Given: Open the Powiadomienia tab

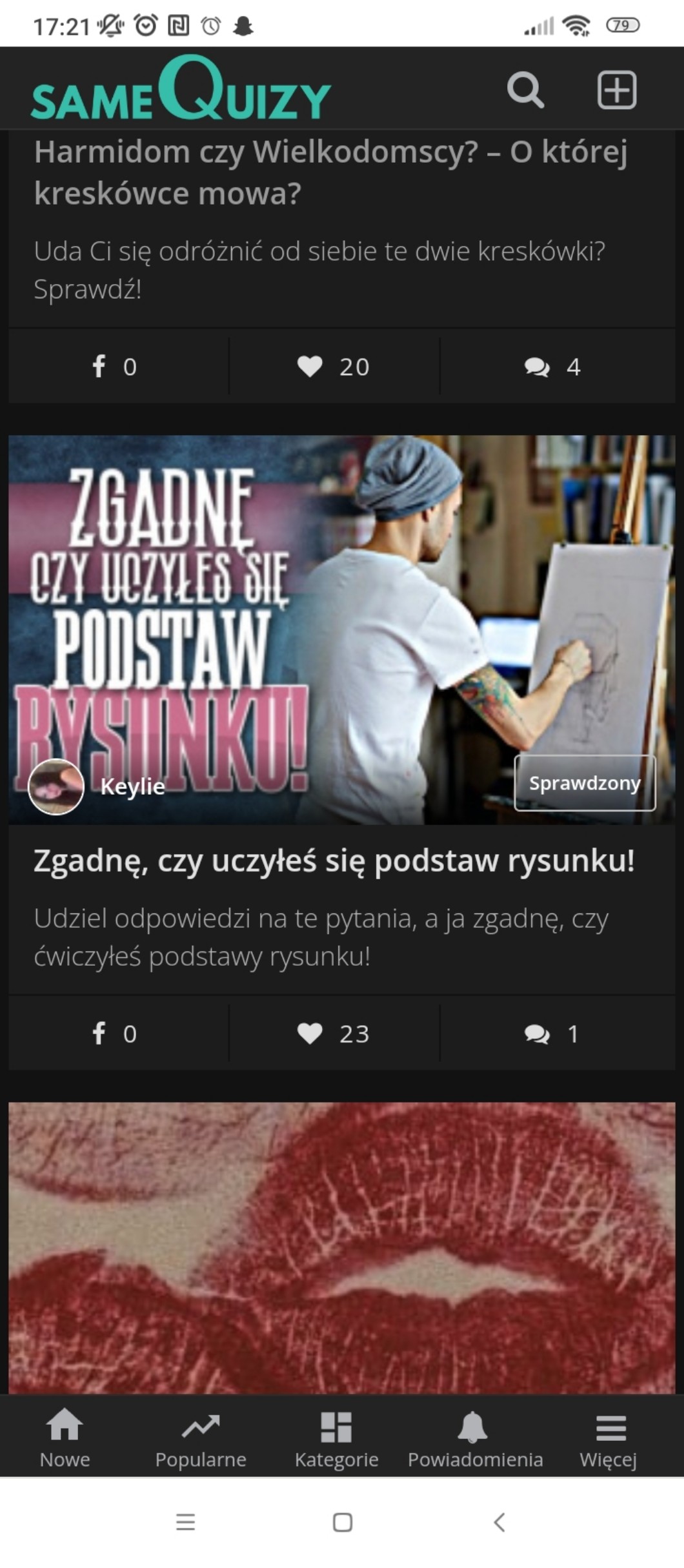Looking at the screenshot, I should (x=475, y=1437).
